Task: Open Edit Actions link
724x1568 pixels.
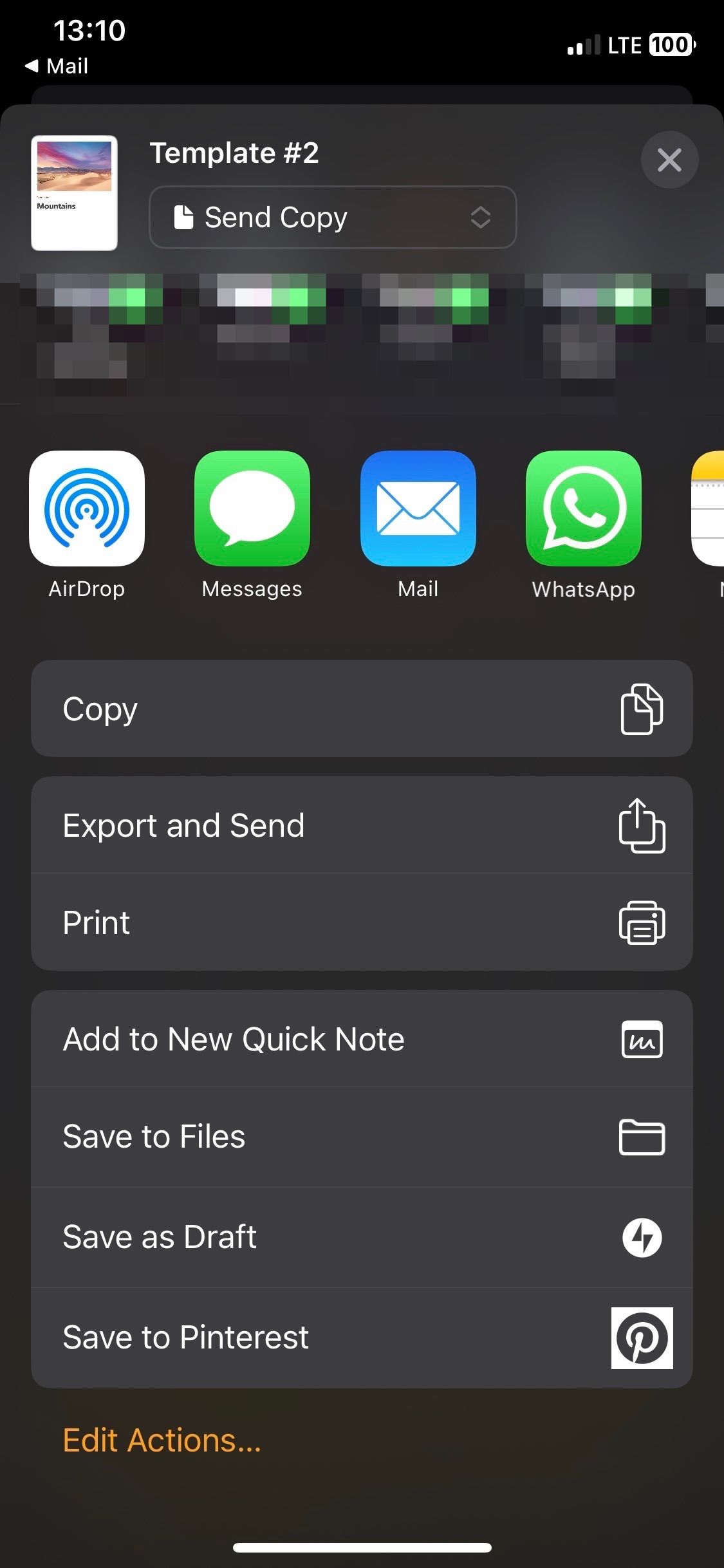Action: 162,1441
